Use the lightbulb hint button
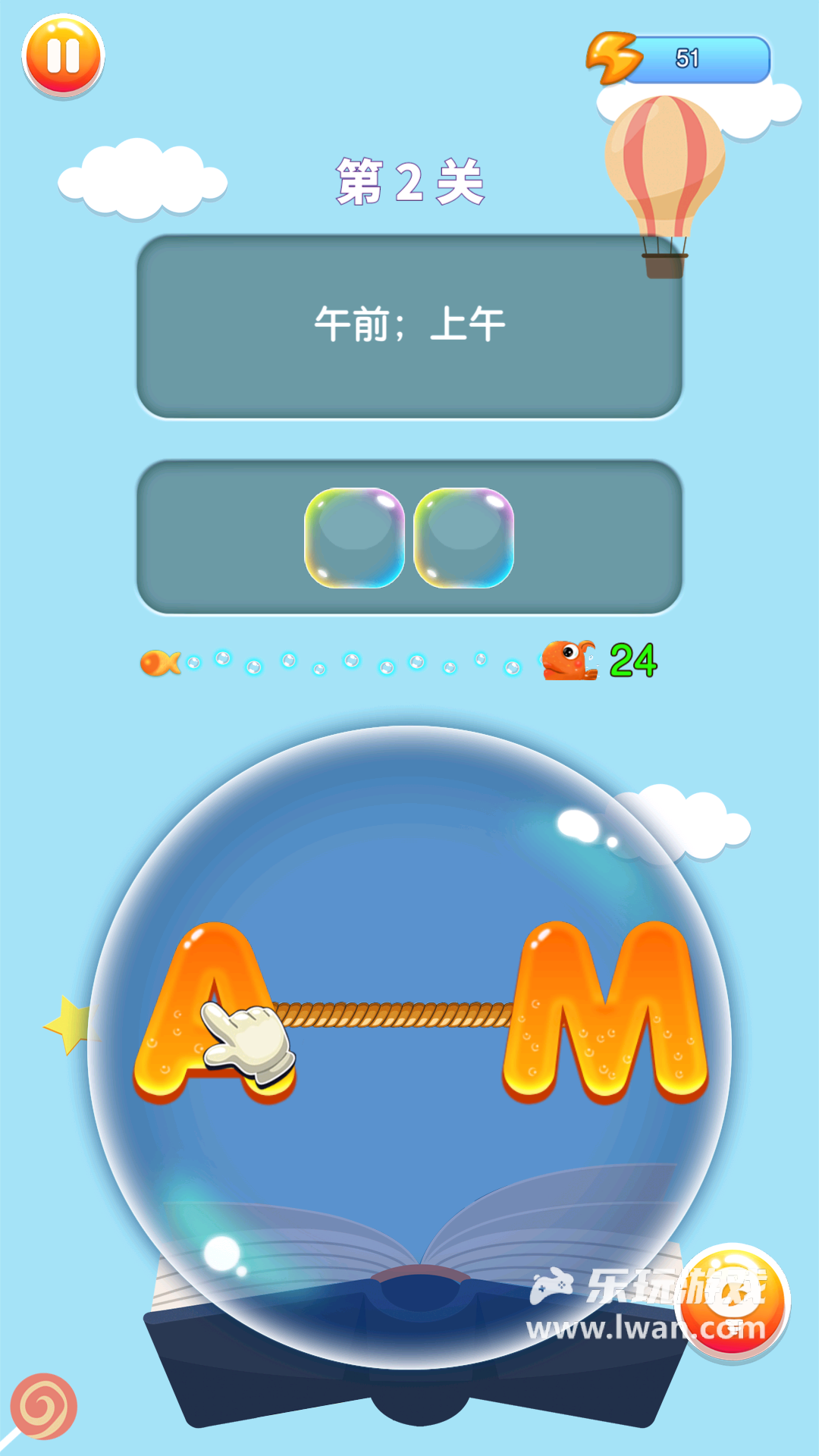 coord(732,1301)
